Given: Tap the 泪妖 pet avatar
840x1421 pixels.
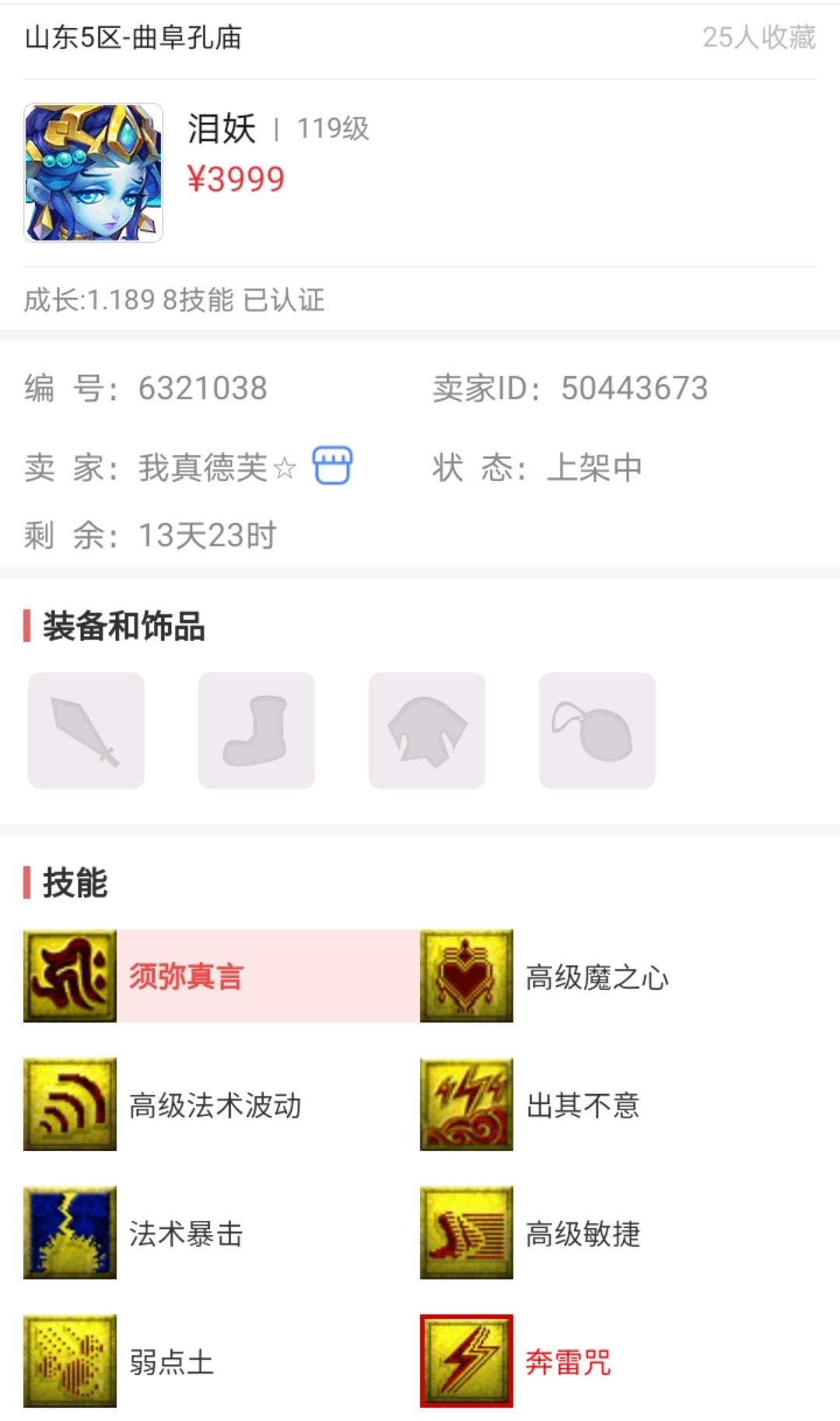Looking at the screenshot, I should (x=93, y=173).
